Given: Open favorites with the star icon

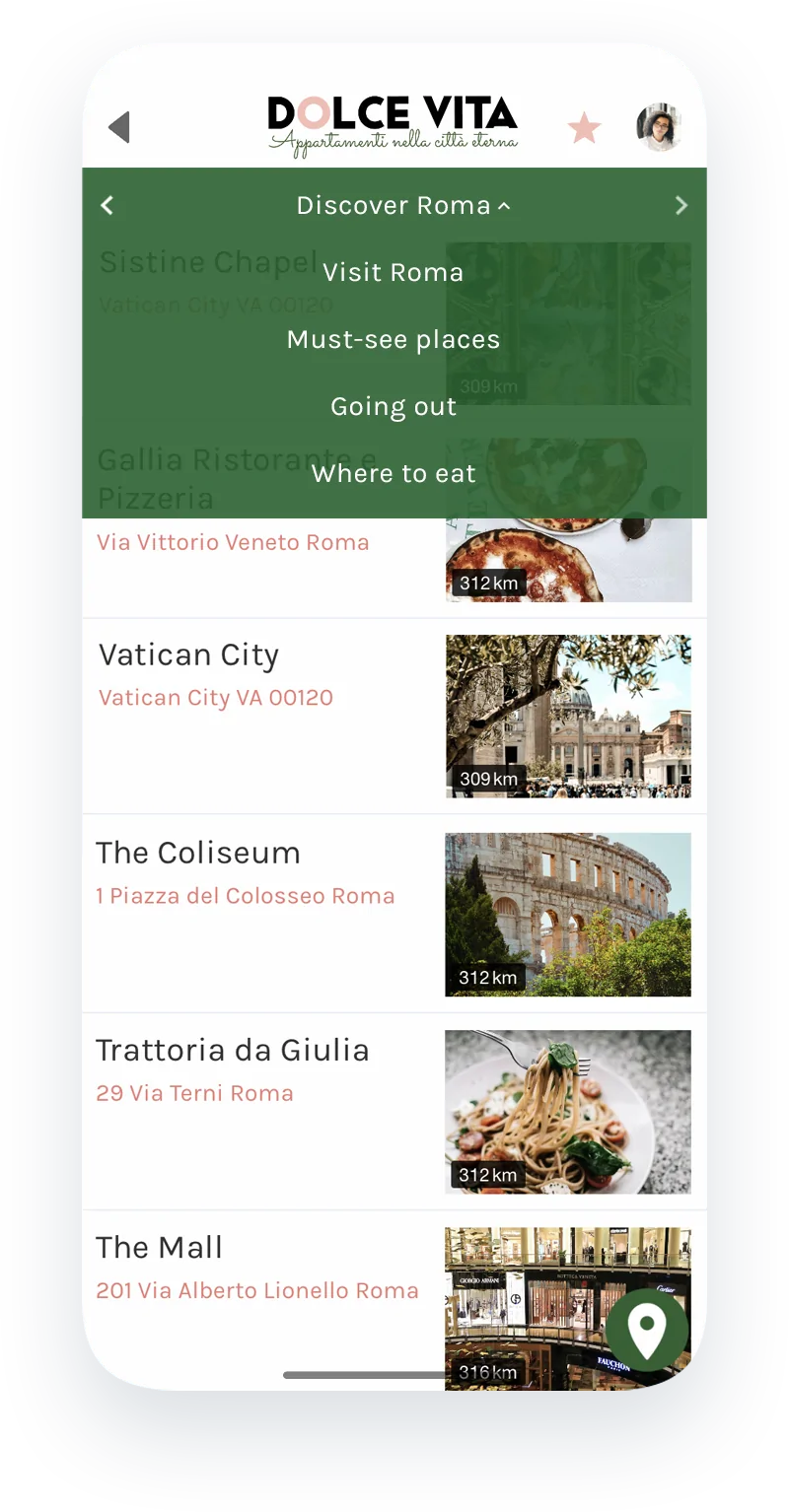Looking at the screenshot, I should pyautogui.click(x=584, y=128).
